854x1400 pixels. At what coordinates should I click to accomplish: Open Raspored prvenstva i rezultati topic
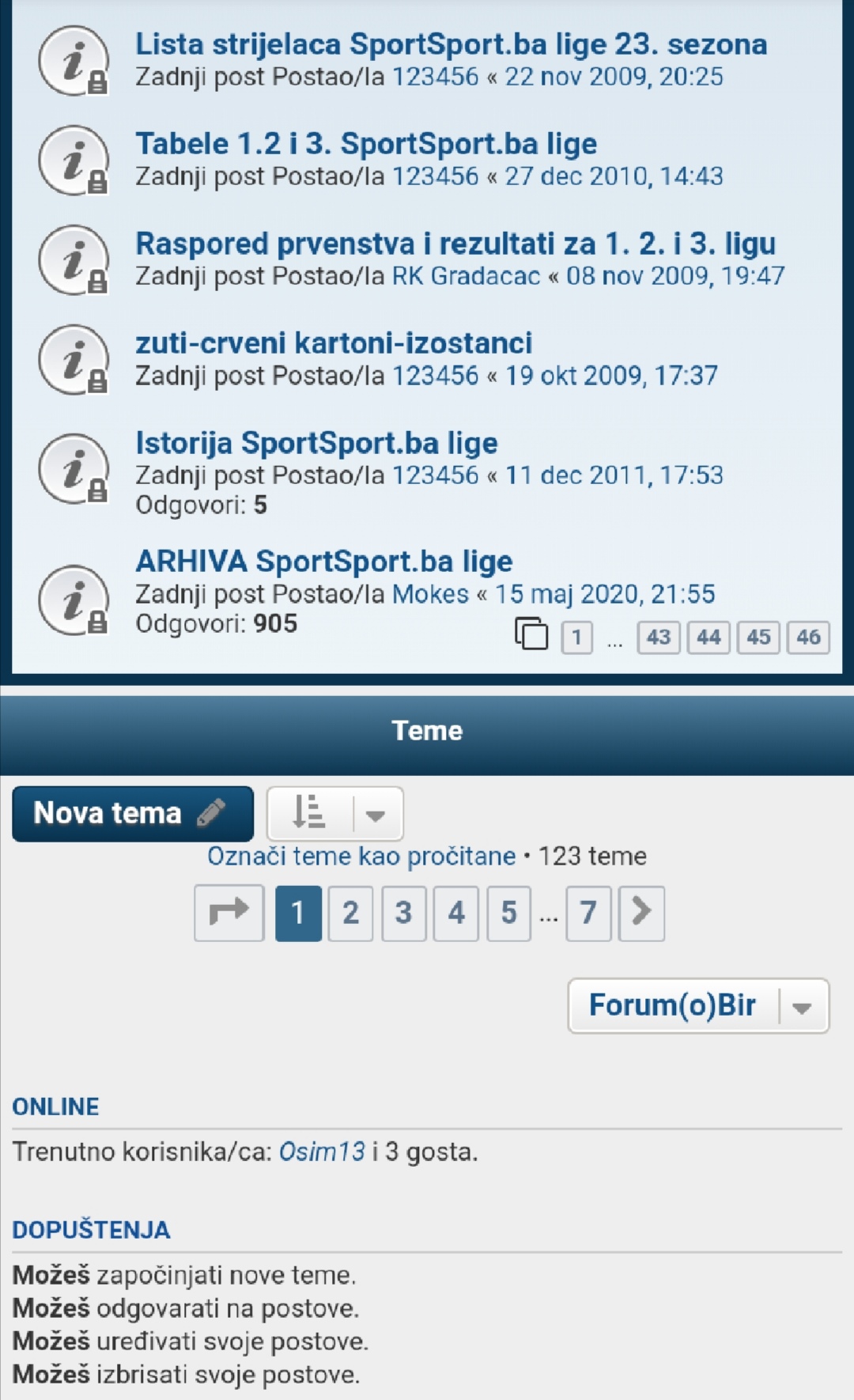(x=455, y=244)
